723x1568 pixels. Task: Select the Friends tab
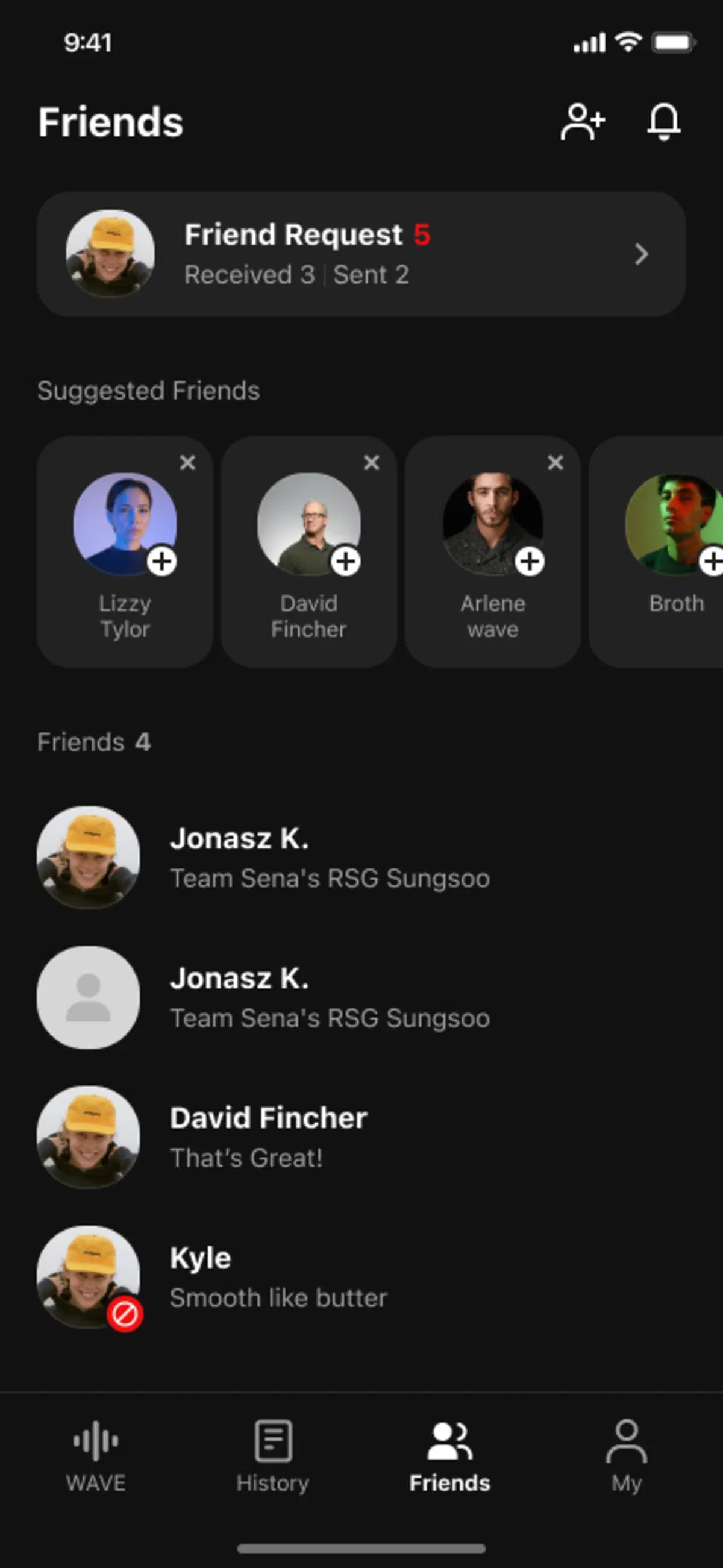[449, 1456]
